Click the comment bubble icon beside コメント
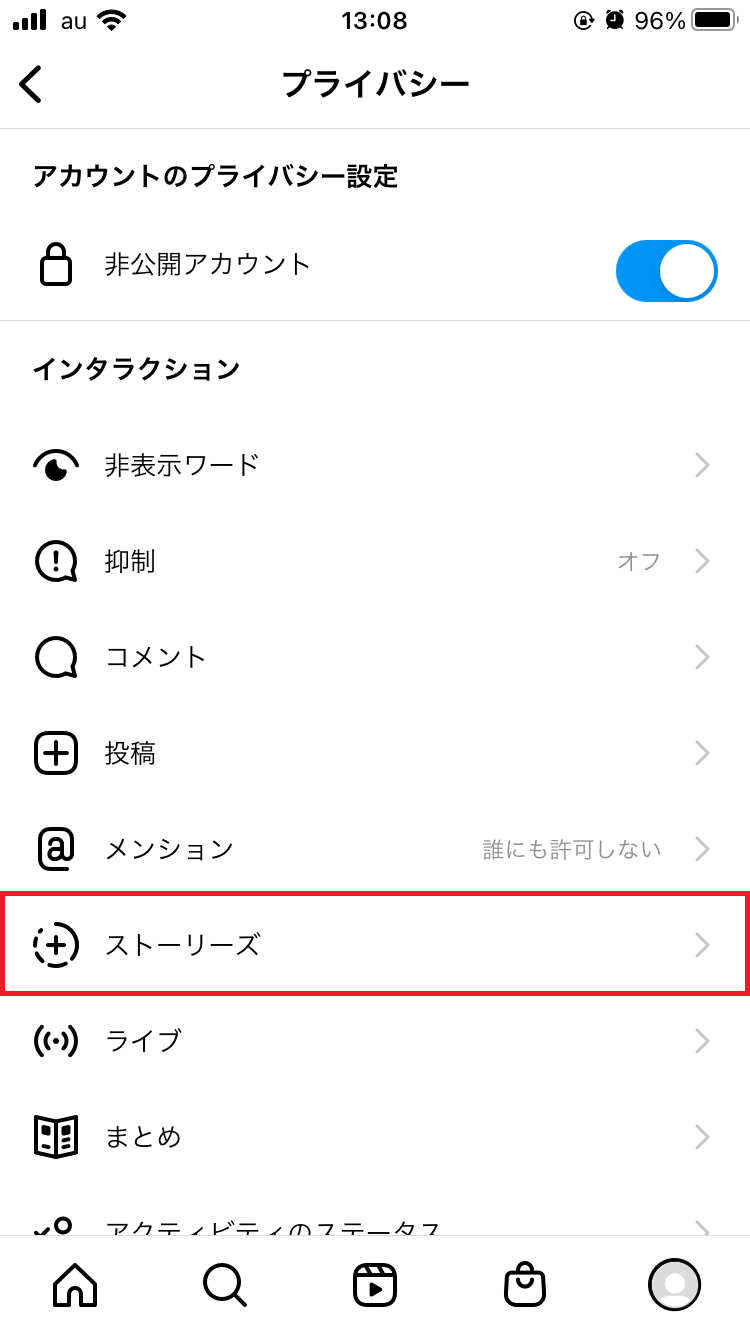The image size is (750, 1334). click(x=55, y=657)
